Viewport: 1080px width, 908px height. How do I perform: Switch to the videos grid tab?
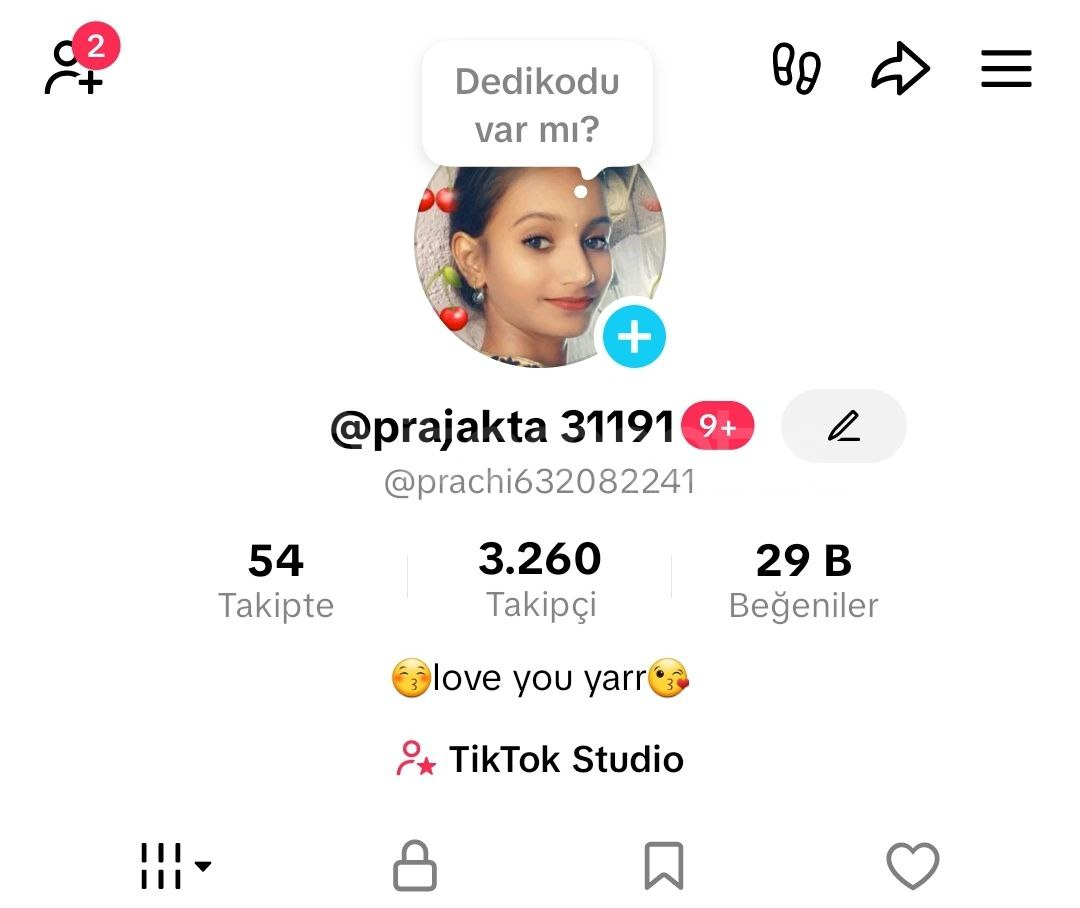click(x=173, y=865)
